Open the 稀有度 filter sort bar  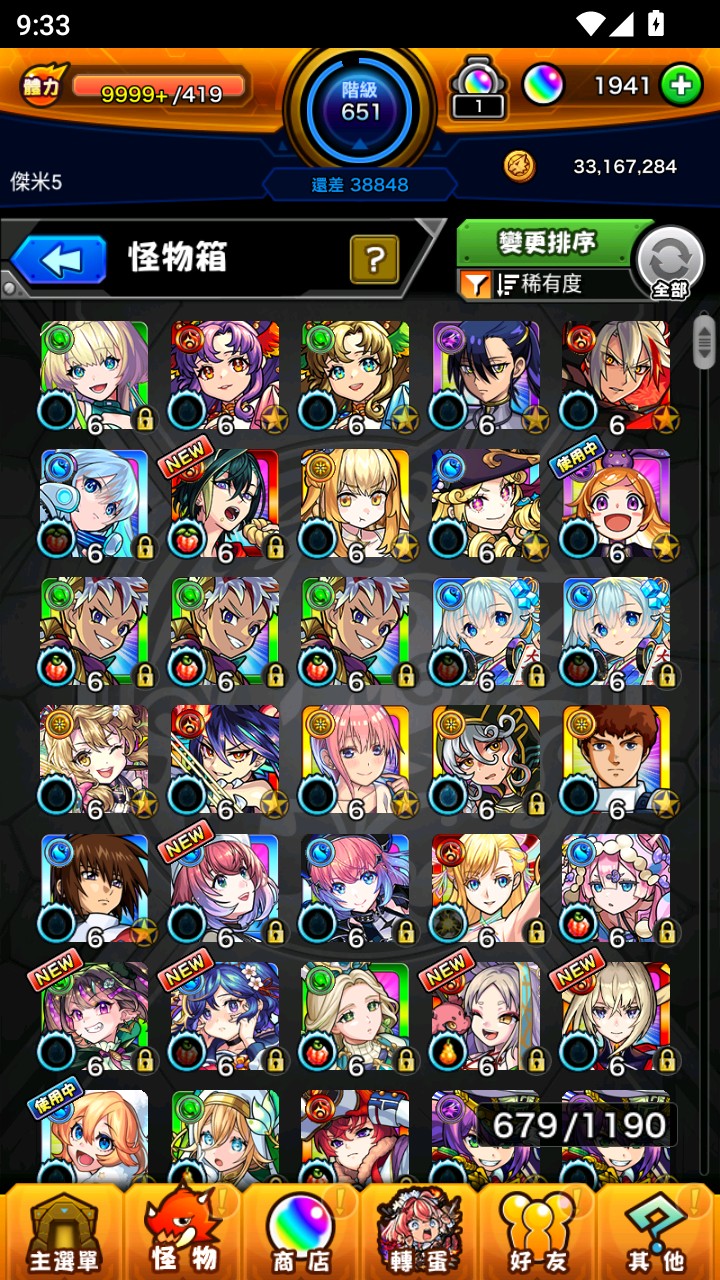[545, 285]
